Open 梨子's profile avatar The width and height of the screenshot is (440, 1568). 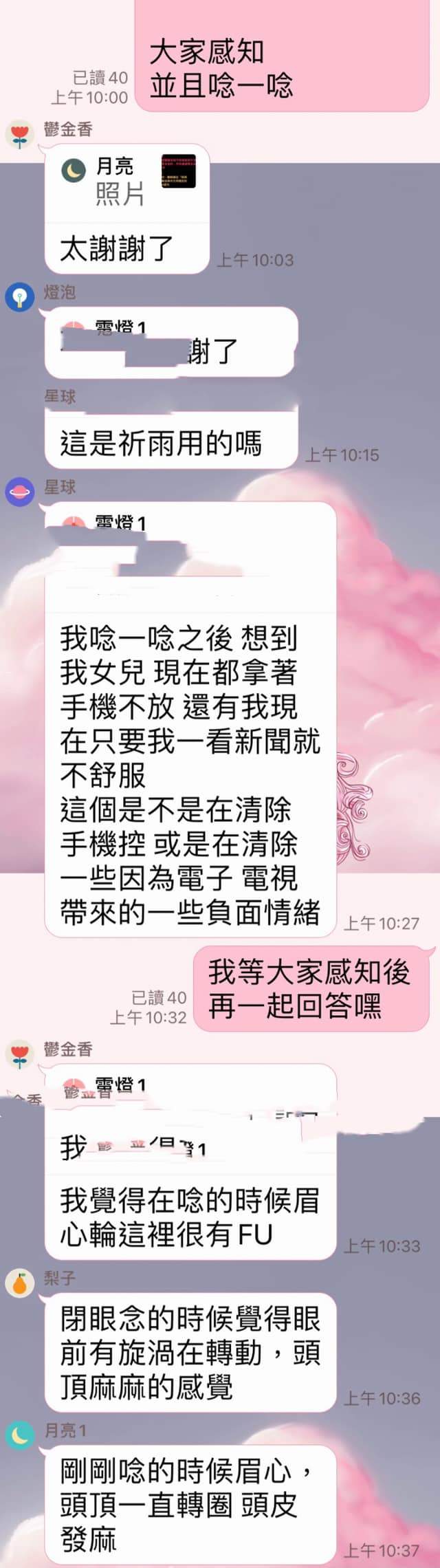[20, 1283]
